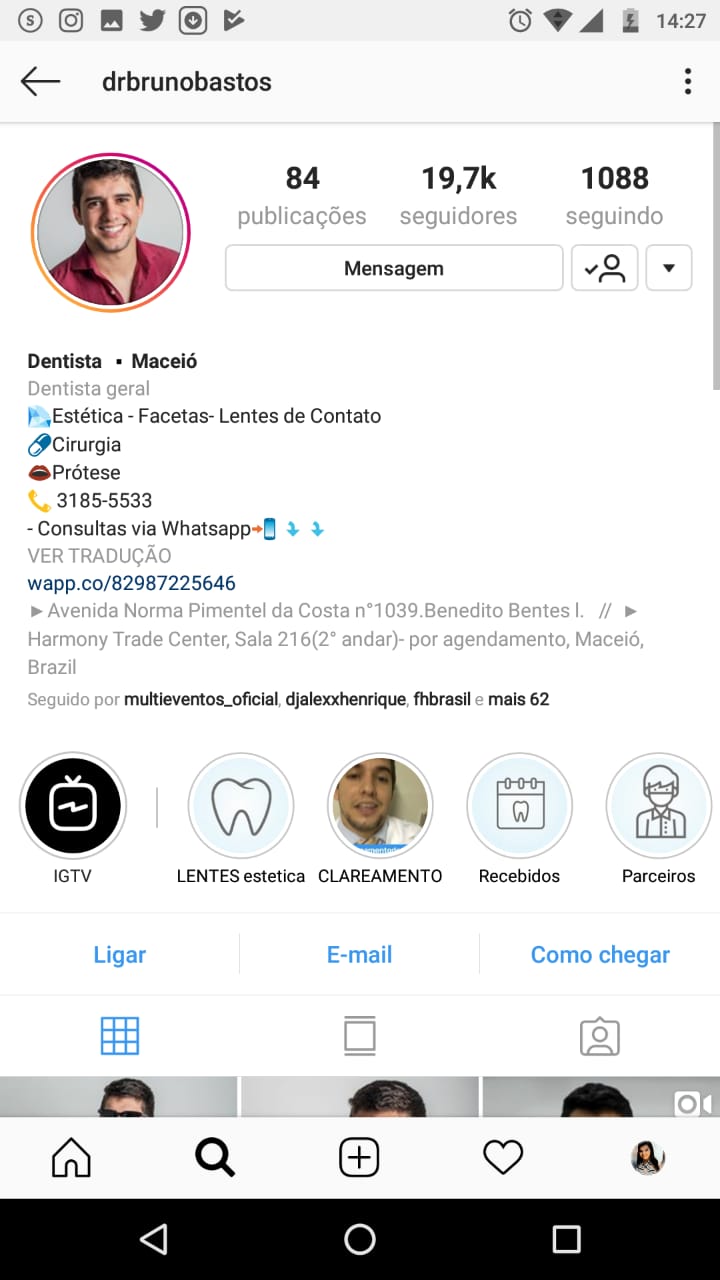
Task: Open the three-dot overflow menu
Action: (x=687, y=82)
